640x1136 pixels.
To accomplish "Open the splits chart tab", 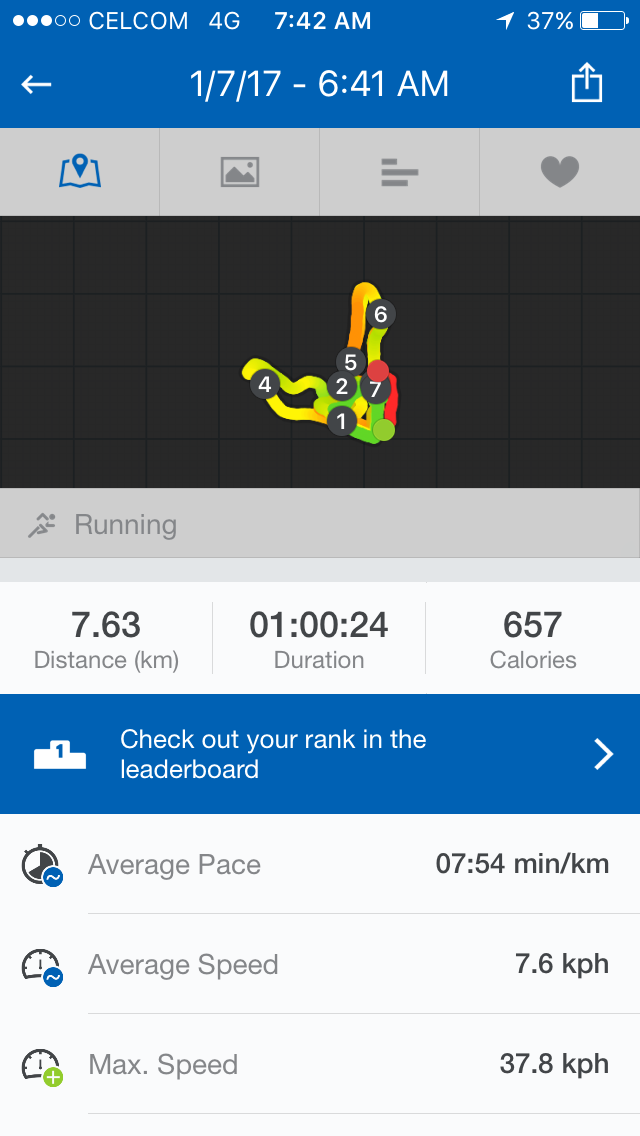I will click(x=399, y=172).
